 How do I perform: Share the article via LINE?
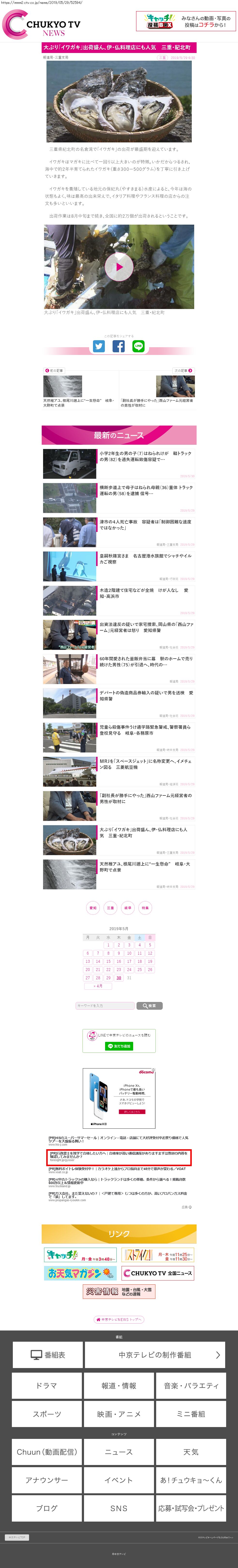click(x=138, y=346)
